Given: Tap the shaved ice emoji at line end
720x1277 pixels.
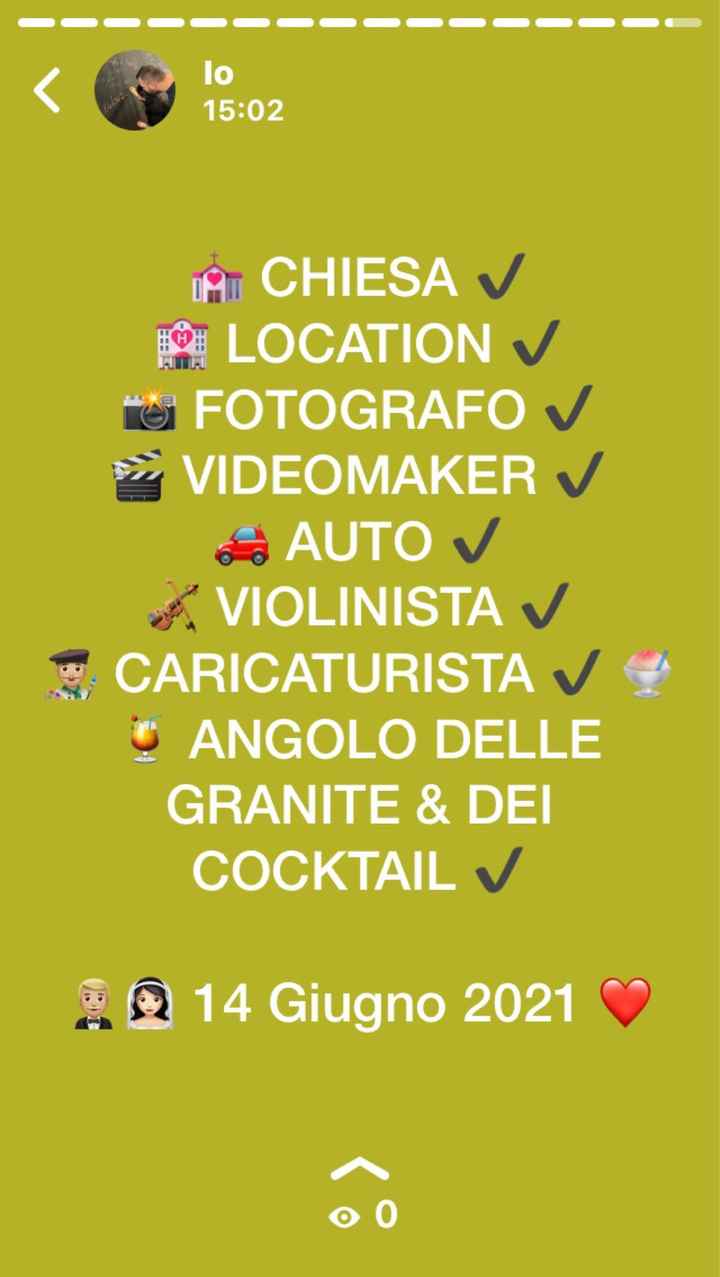Looking at the screenshot, I should coord(646,673).
